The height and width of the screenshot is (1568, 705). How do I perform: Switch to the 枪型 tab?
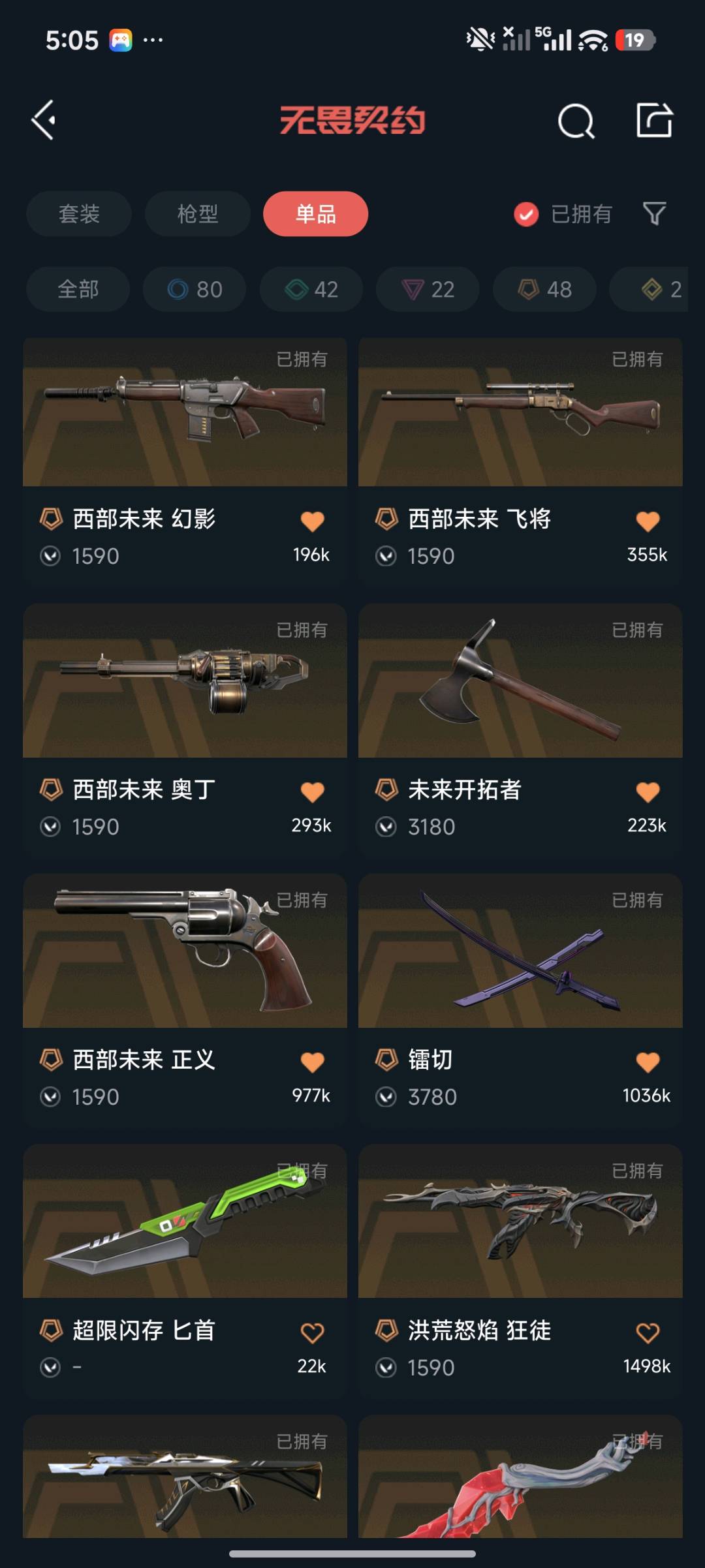pyautogui.click(x=197, y=213)
